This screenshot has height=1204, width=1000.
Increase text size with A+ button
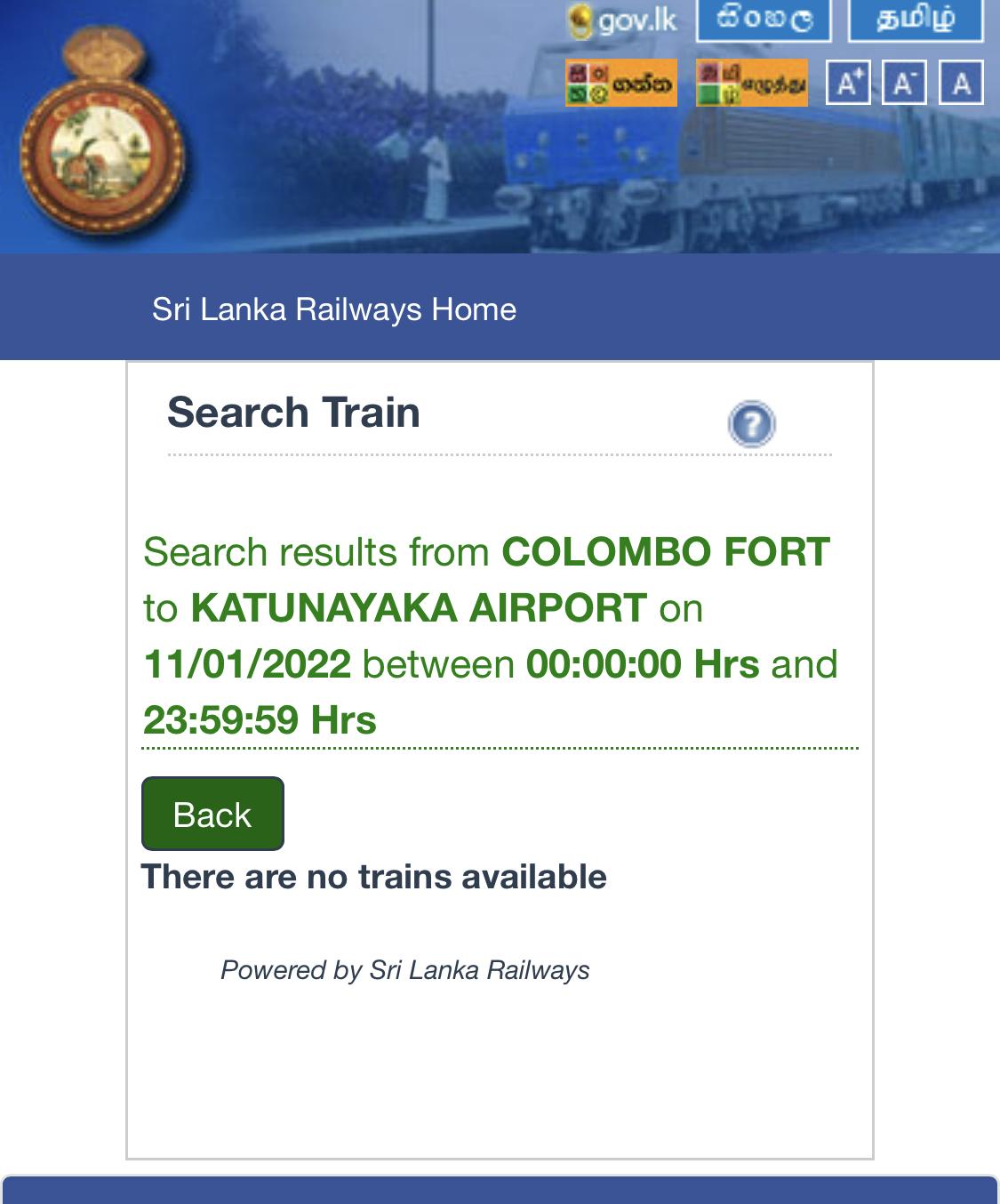pos(848,84)
